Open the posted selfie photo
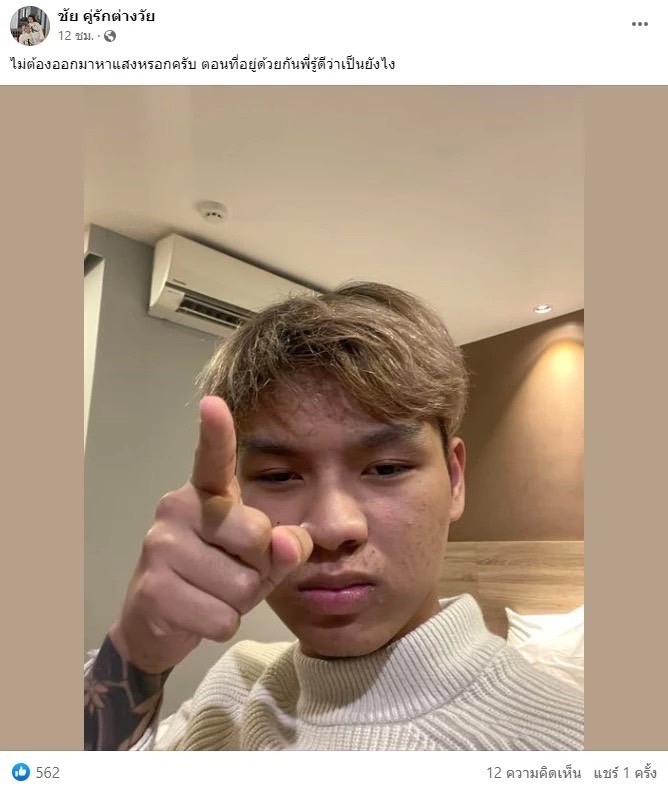 (x=334, y=418)
